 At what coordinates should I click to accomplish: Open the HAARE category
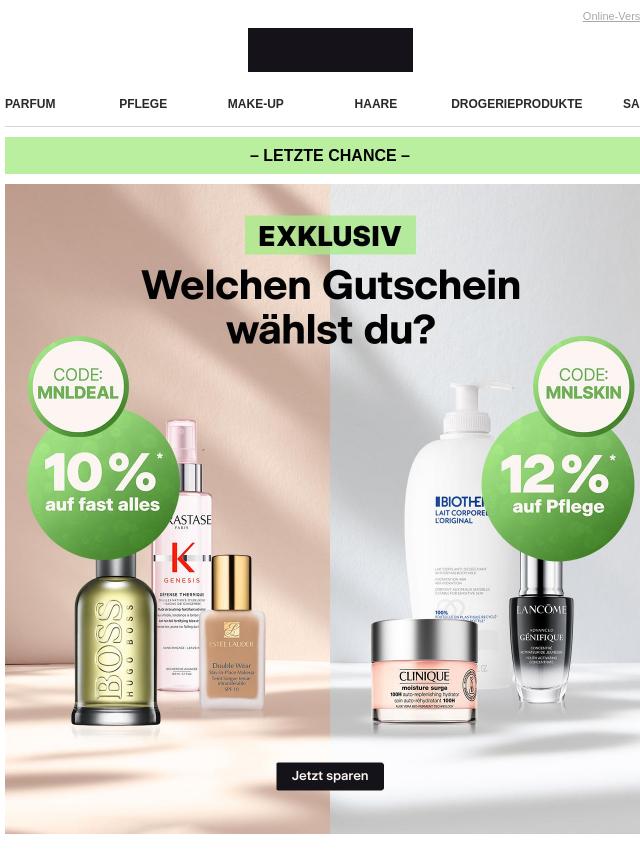(375, 104)
